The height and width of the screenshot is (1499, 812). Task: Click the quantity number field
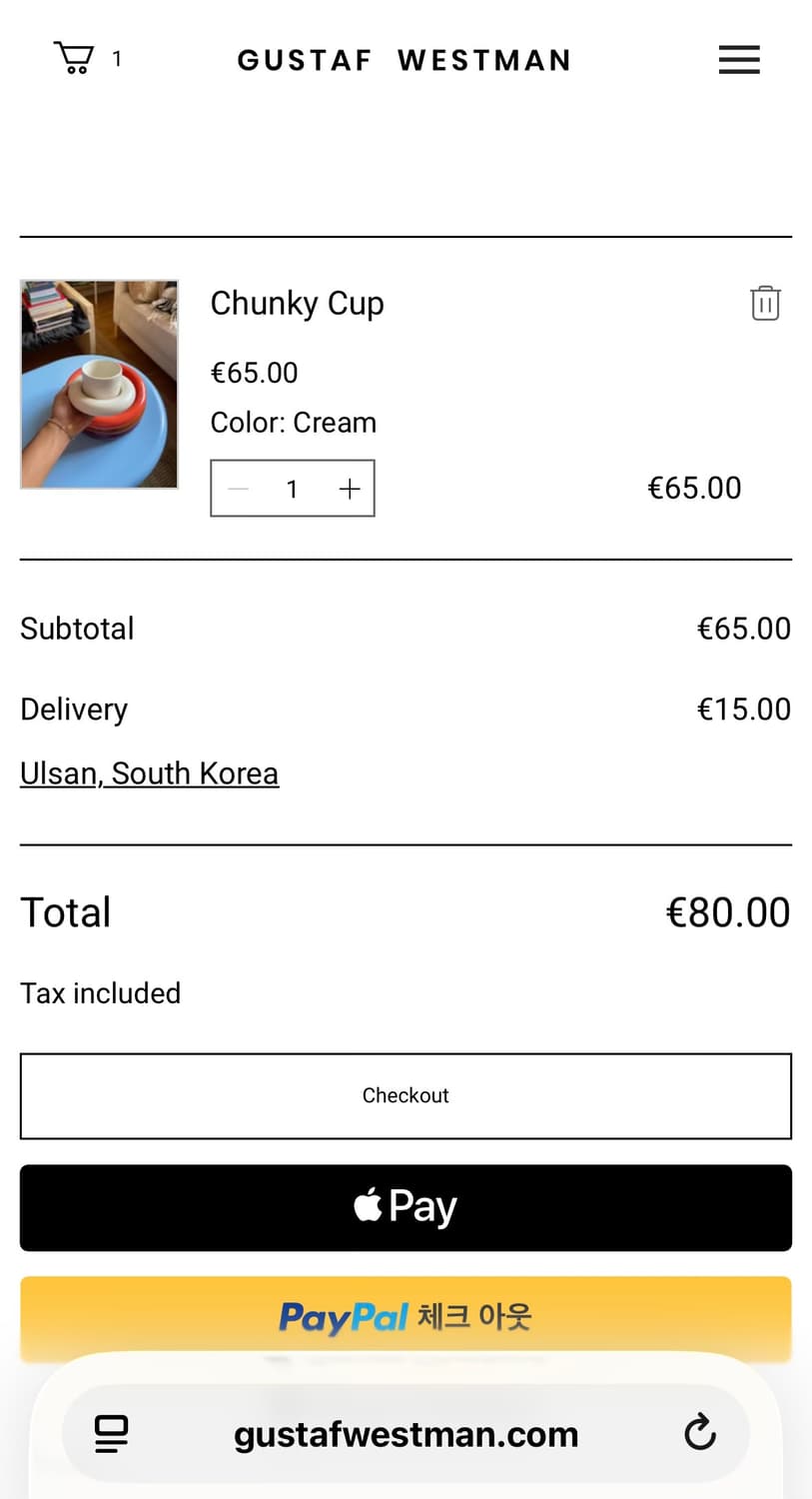pyautogui.click(x=293, y=489)
